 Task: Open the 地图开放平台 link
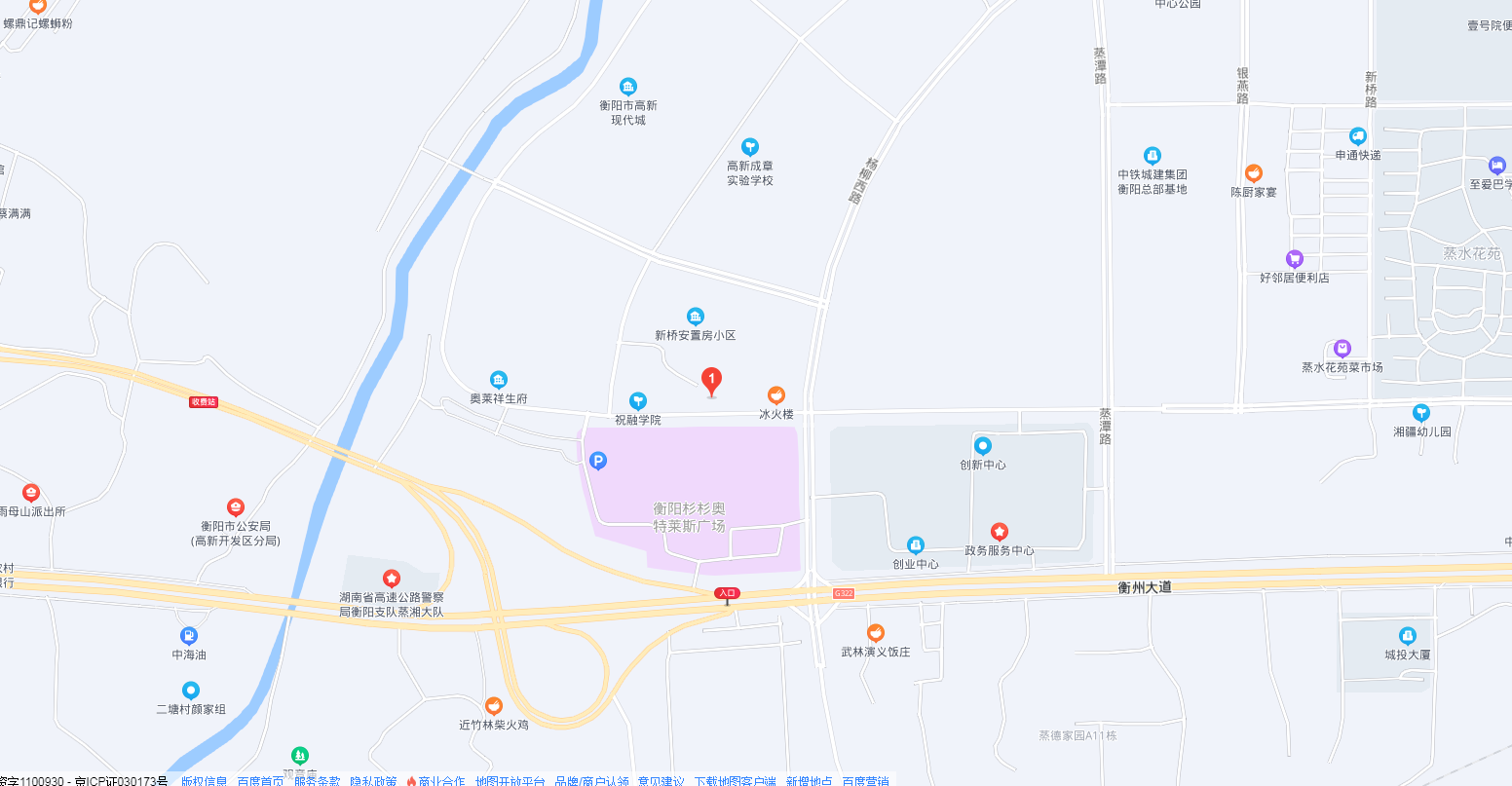pos(510,781)
